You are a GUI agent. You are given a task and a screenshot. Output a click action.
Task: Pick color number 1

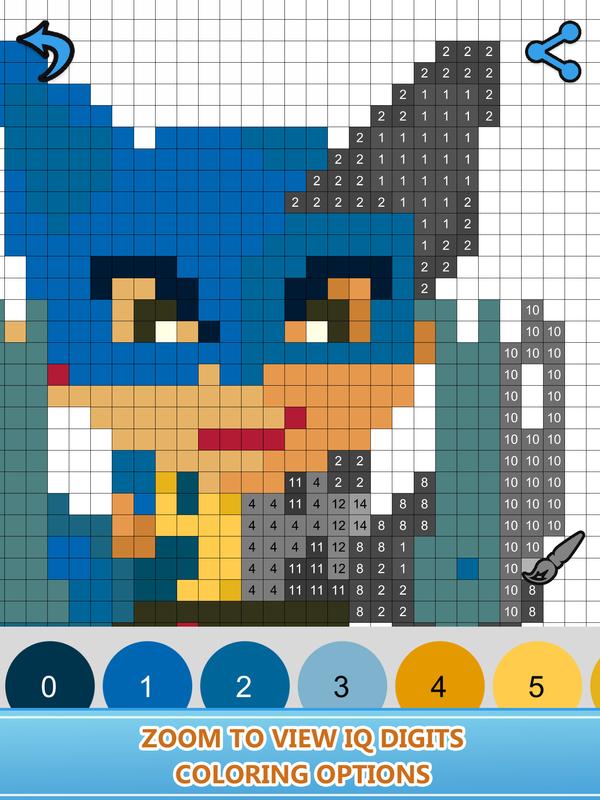pos(147,685)
